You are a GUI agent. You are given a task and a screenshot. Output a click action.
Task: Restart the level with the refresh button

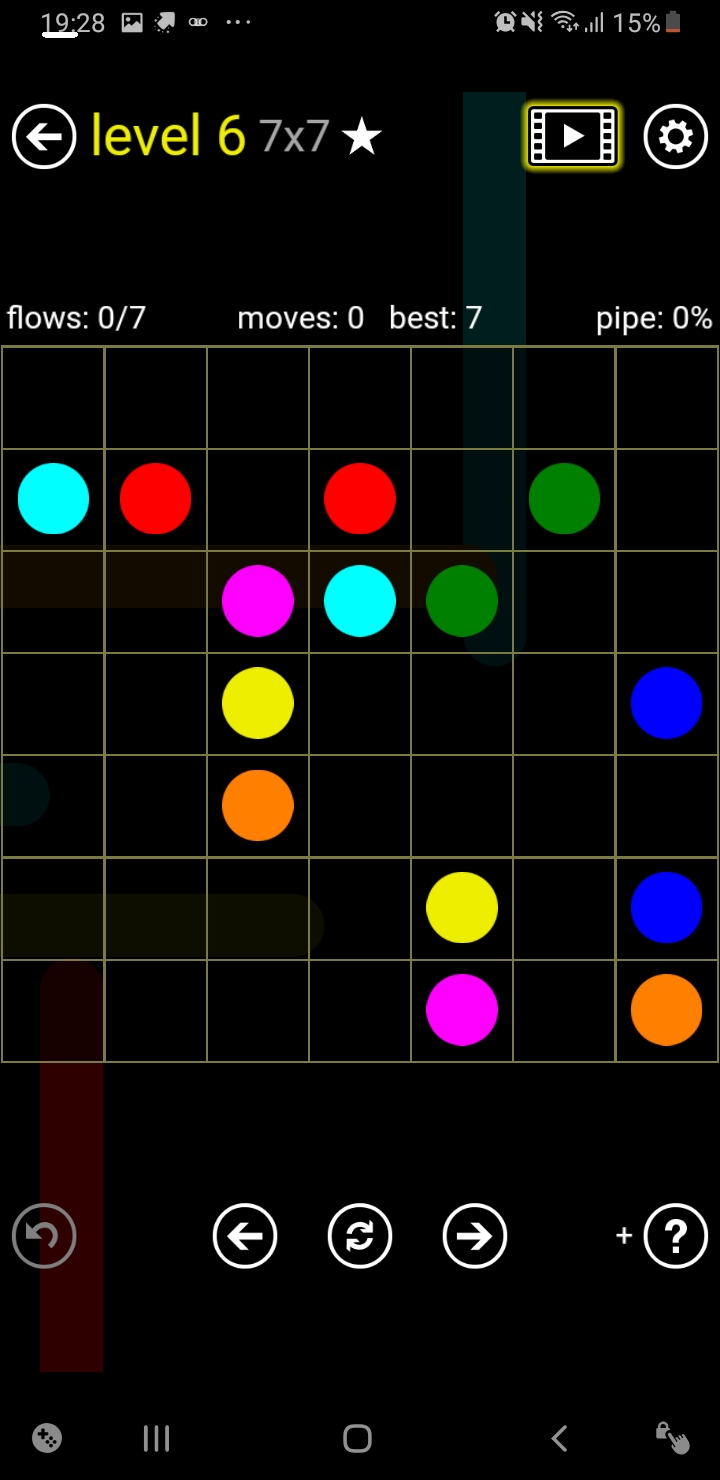(360, 1236)
